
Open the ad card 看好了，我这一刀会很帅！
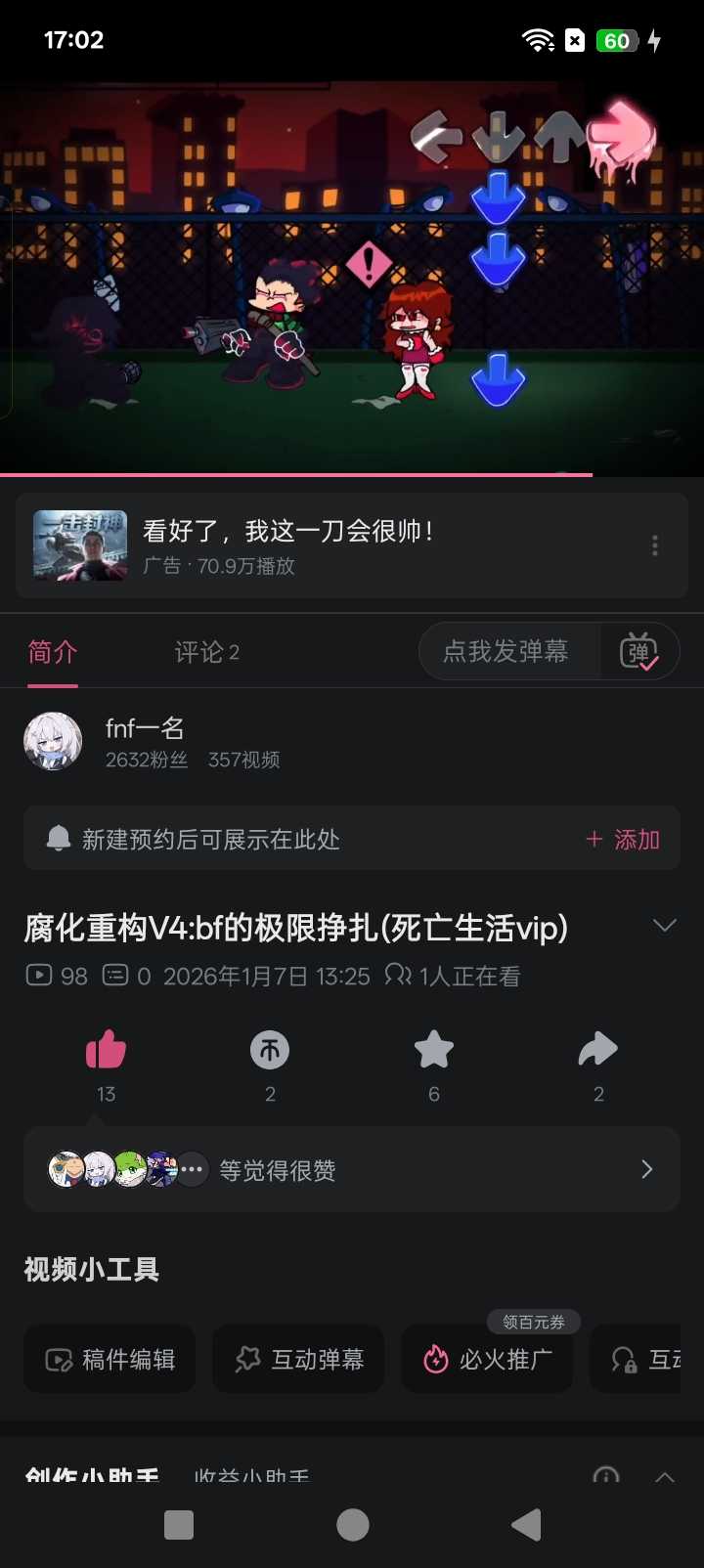pos(293,545)
